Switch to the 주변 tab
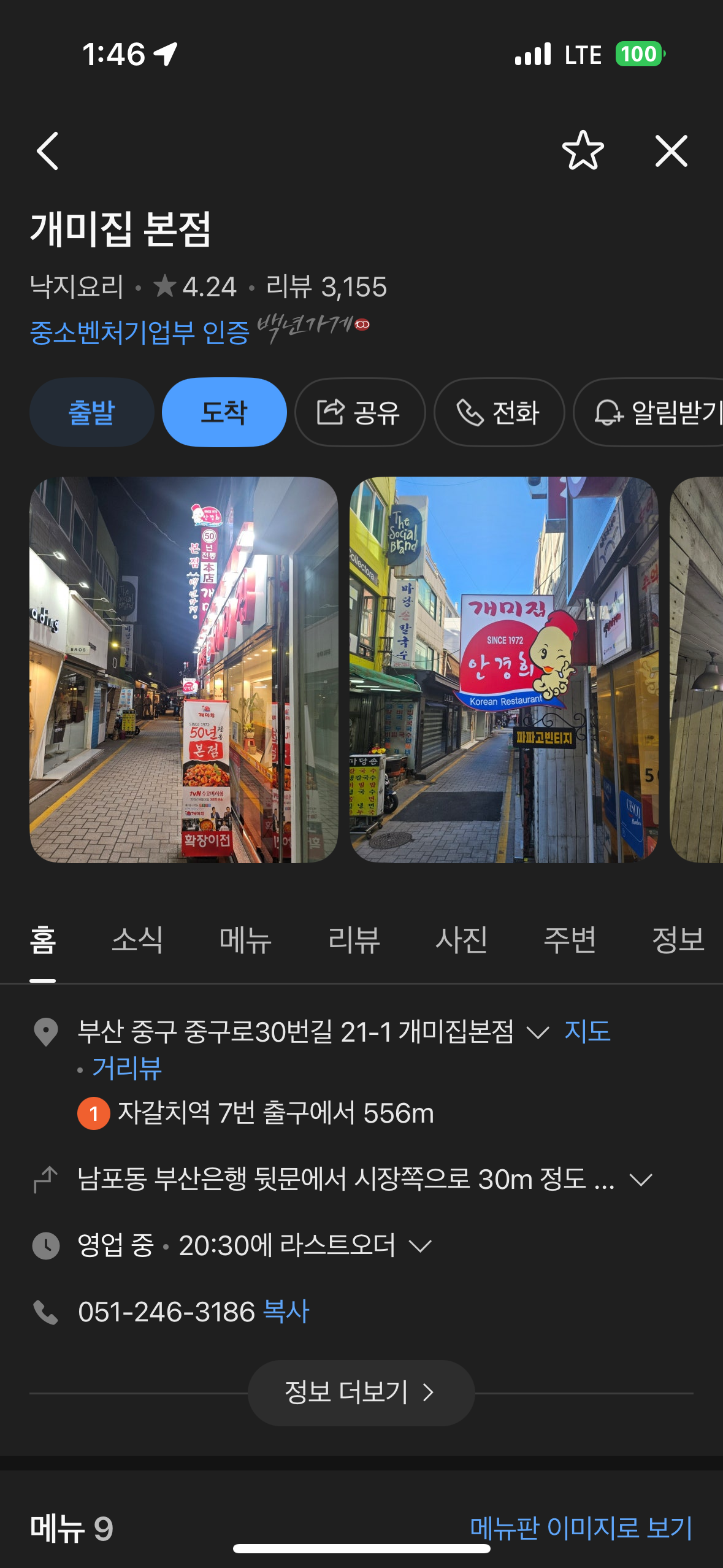723x1568 pixels. (x=570, y=940)
